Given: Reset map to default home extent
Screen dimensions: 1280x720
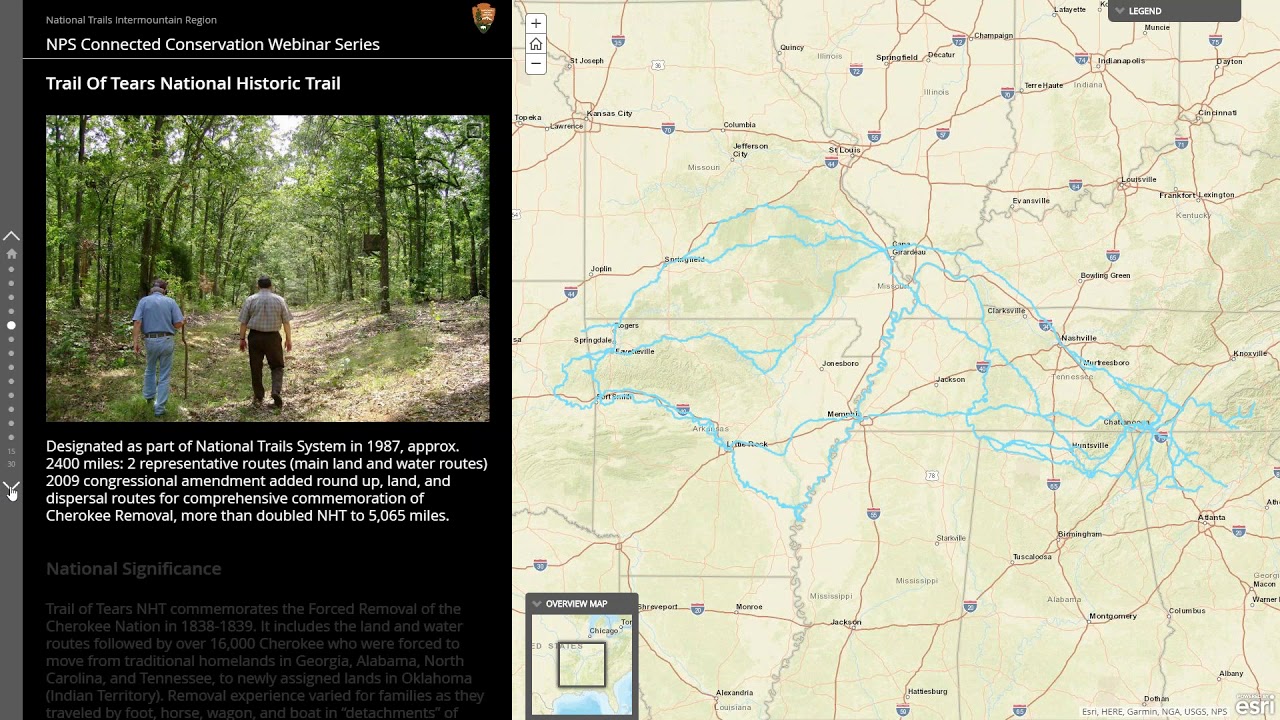Looking at the screenshot, I should (x=536, y=43).
